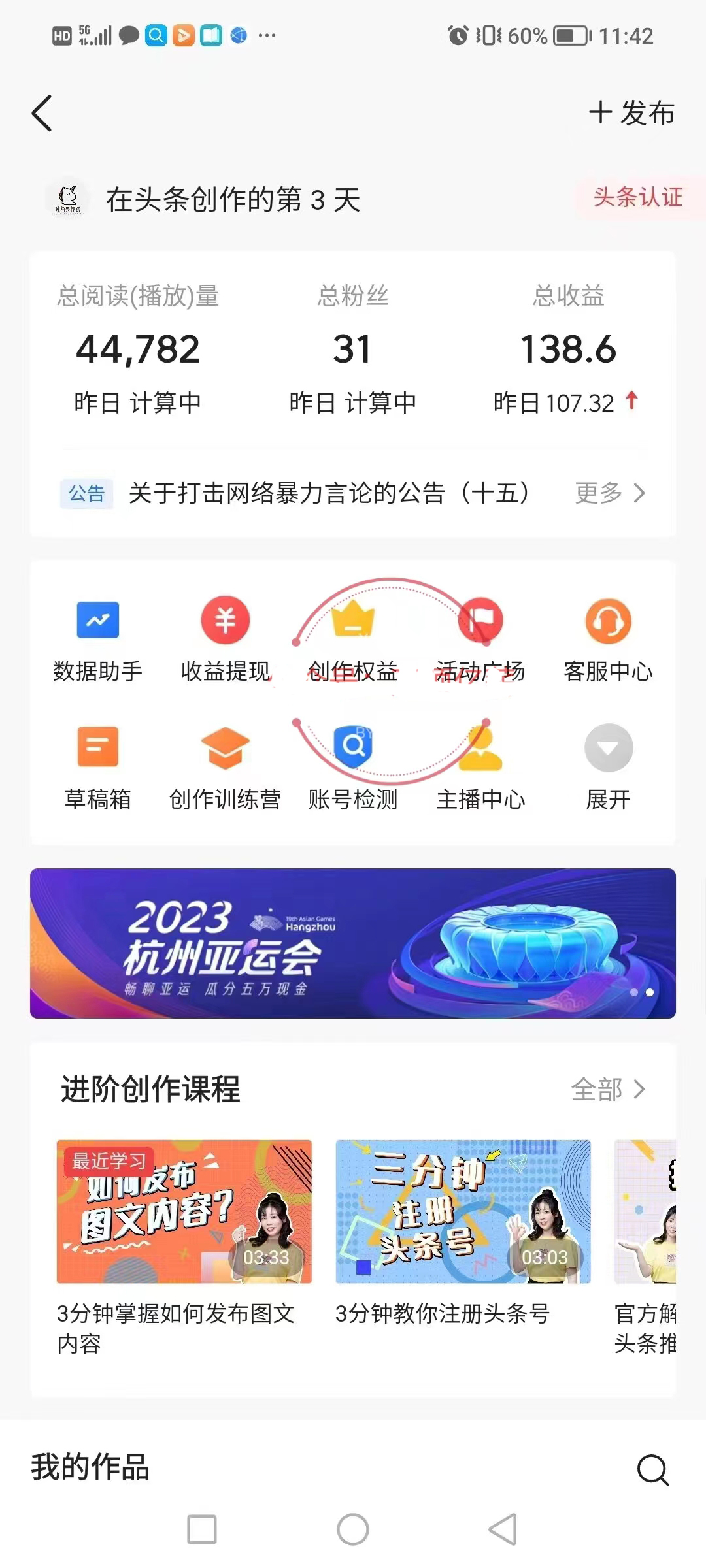View 全部 advanced creation courses
706x1568 pixels.
tap(608, 1089)
